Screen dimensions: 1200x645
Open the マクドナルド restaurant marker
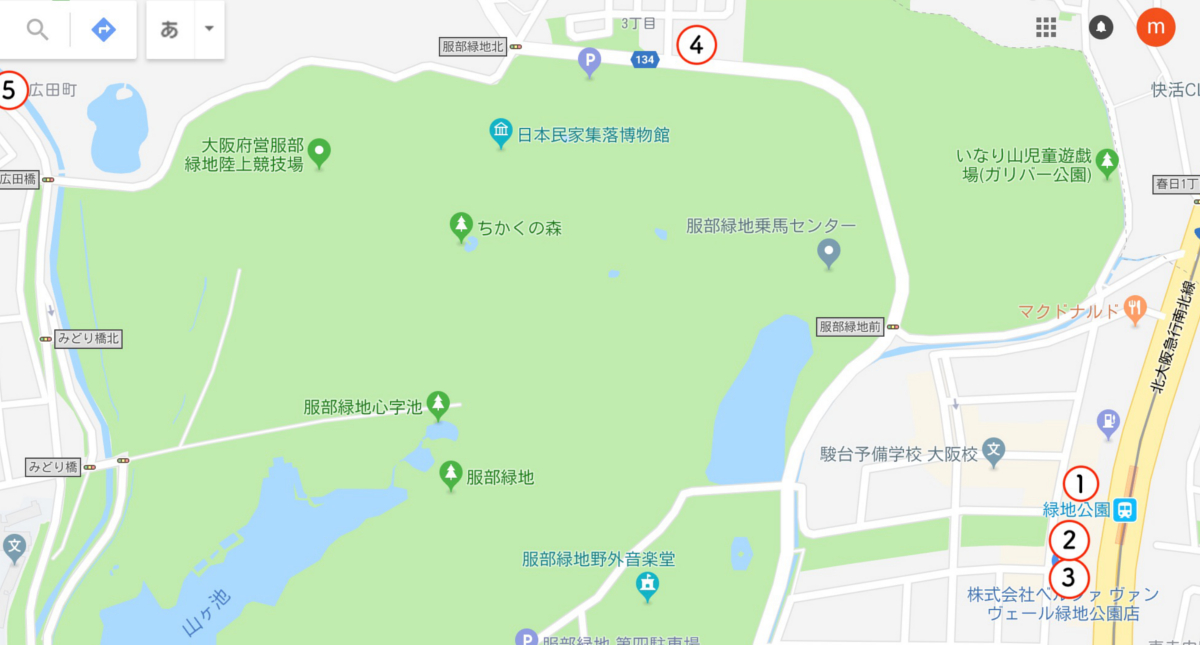[1134, 310]
